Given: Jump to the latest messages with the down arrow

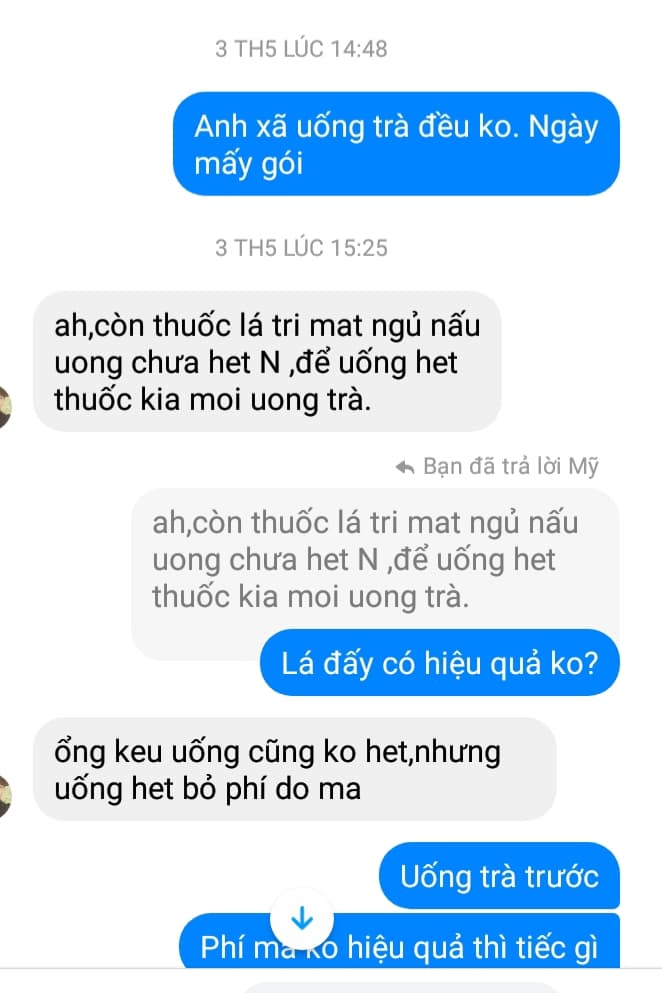Looking at the screenshot, I should [x=301, y=918].
